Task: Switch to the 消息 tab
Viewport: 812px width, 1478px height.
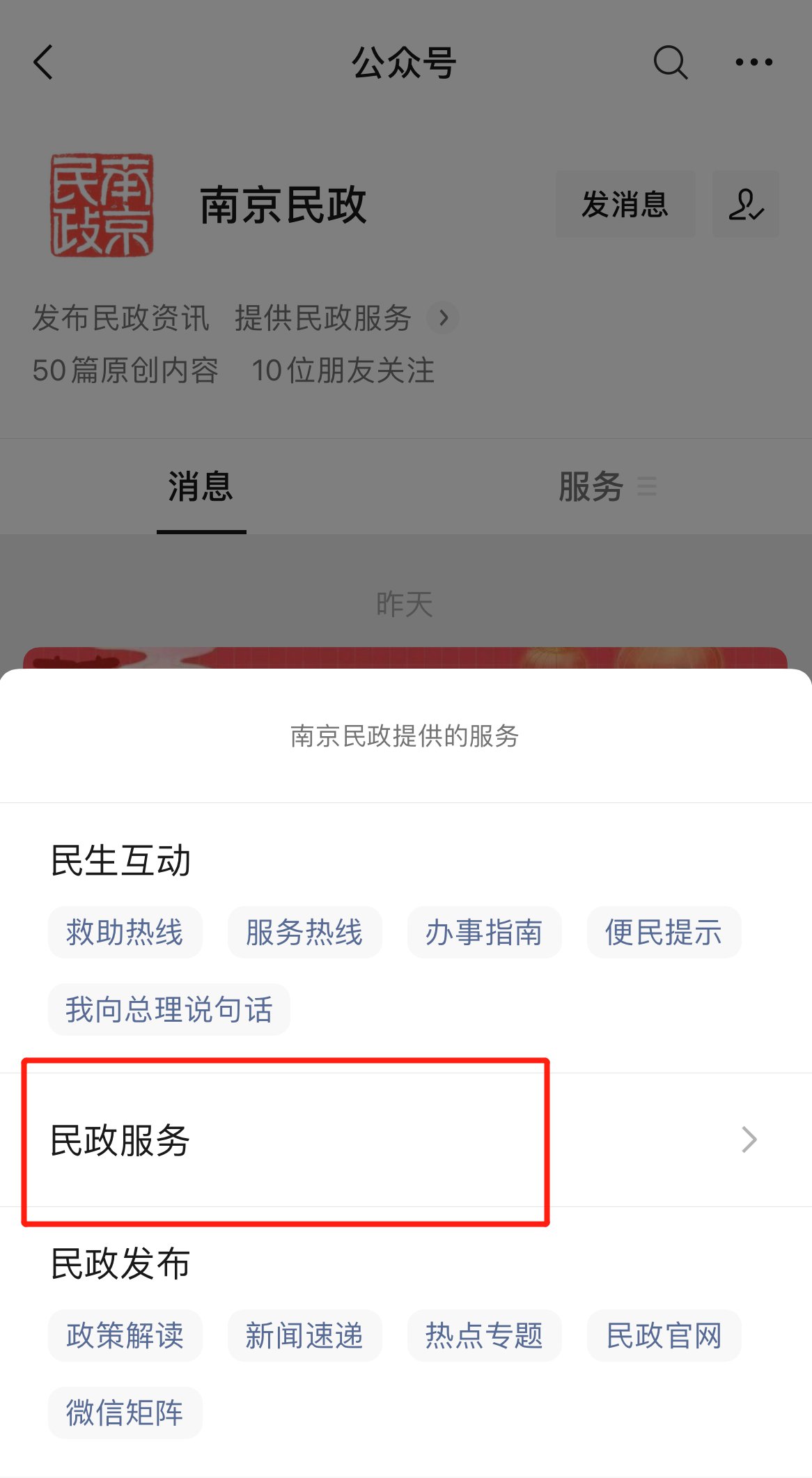Action: click(201, 486)
